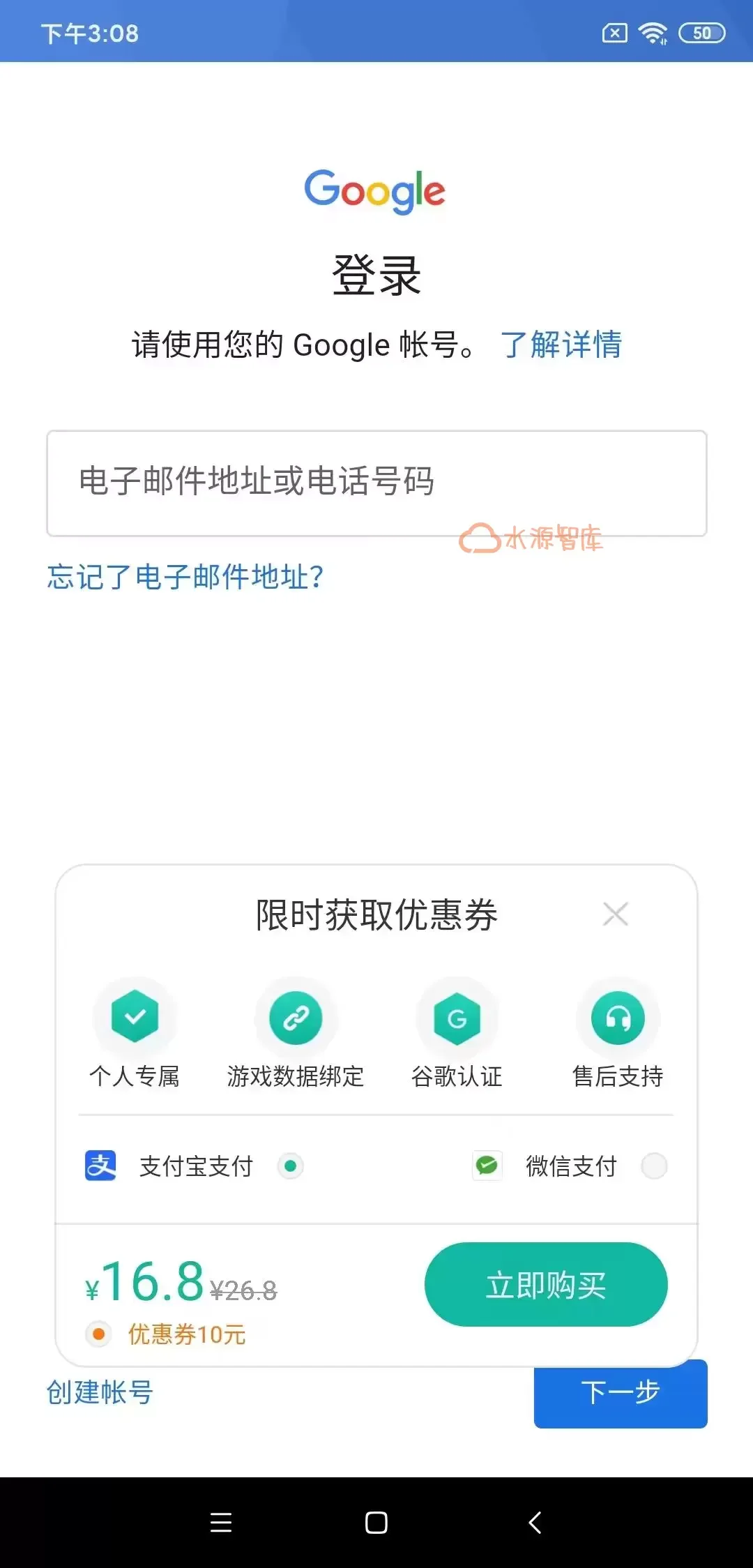Select the 微信支付 radio button
This screenshot has height=1568, width=753.
[653, 1166]
